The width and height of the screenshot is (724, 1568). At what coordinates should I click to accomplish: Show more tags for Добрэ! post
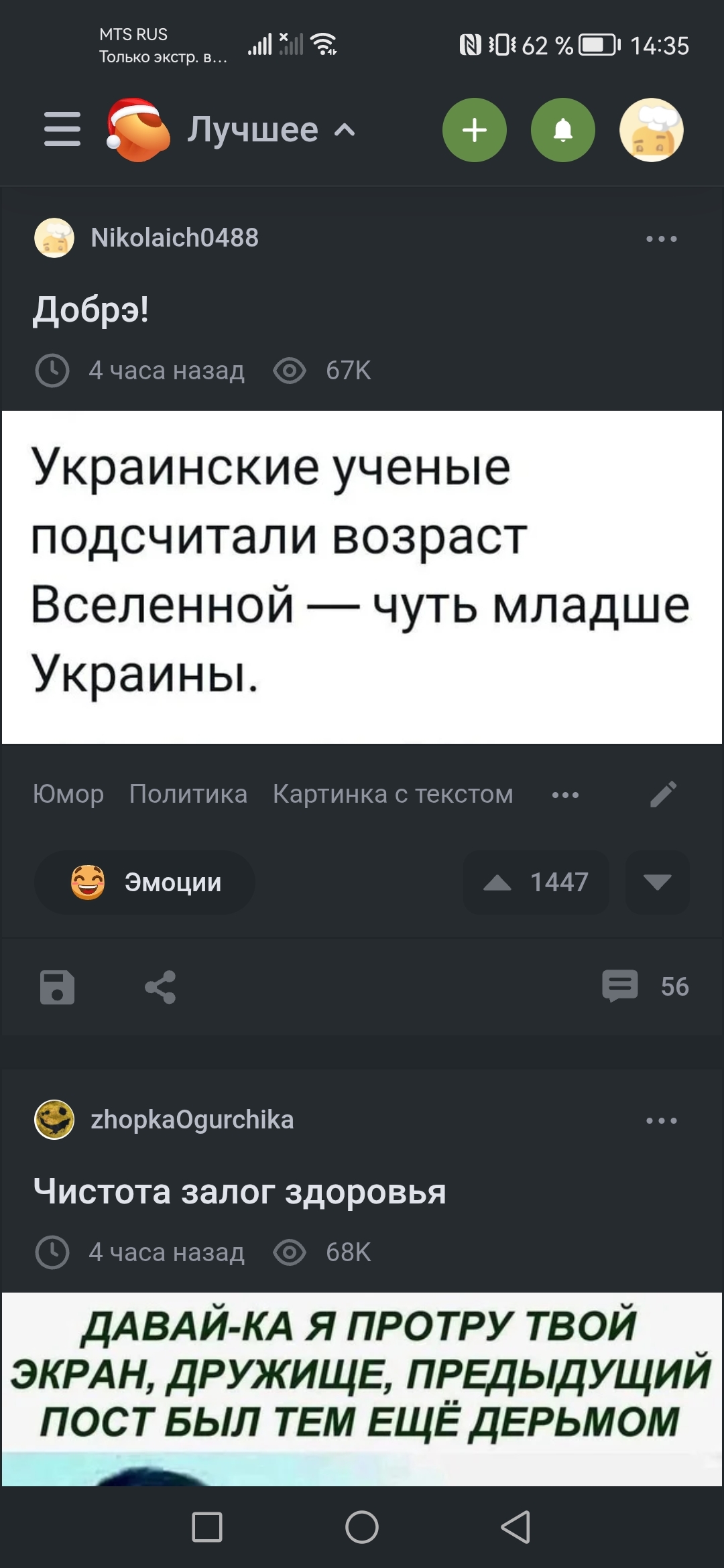click(565, 795)
